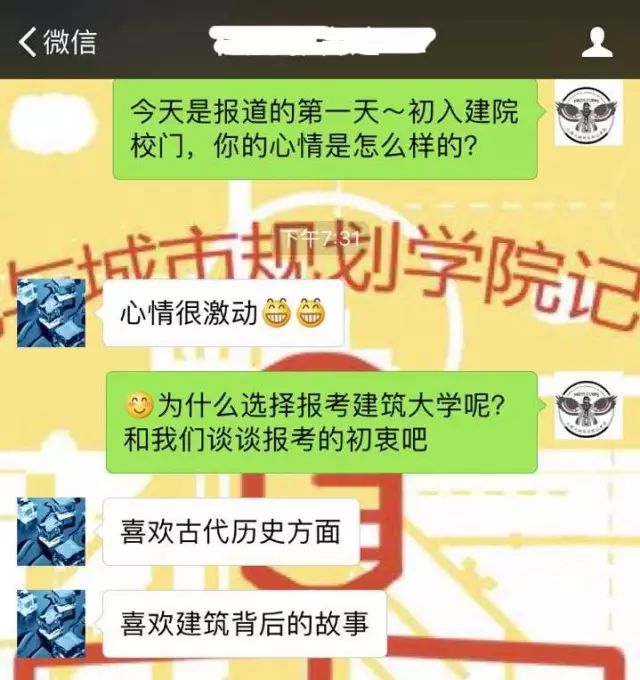The width and height of the screenshot is (640, 680).
Task: View profile from avatar beside "喜欢建筑背后的故事"
Action: coord(51,623)
